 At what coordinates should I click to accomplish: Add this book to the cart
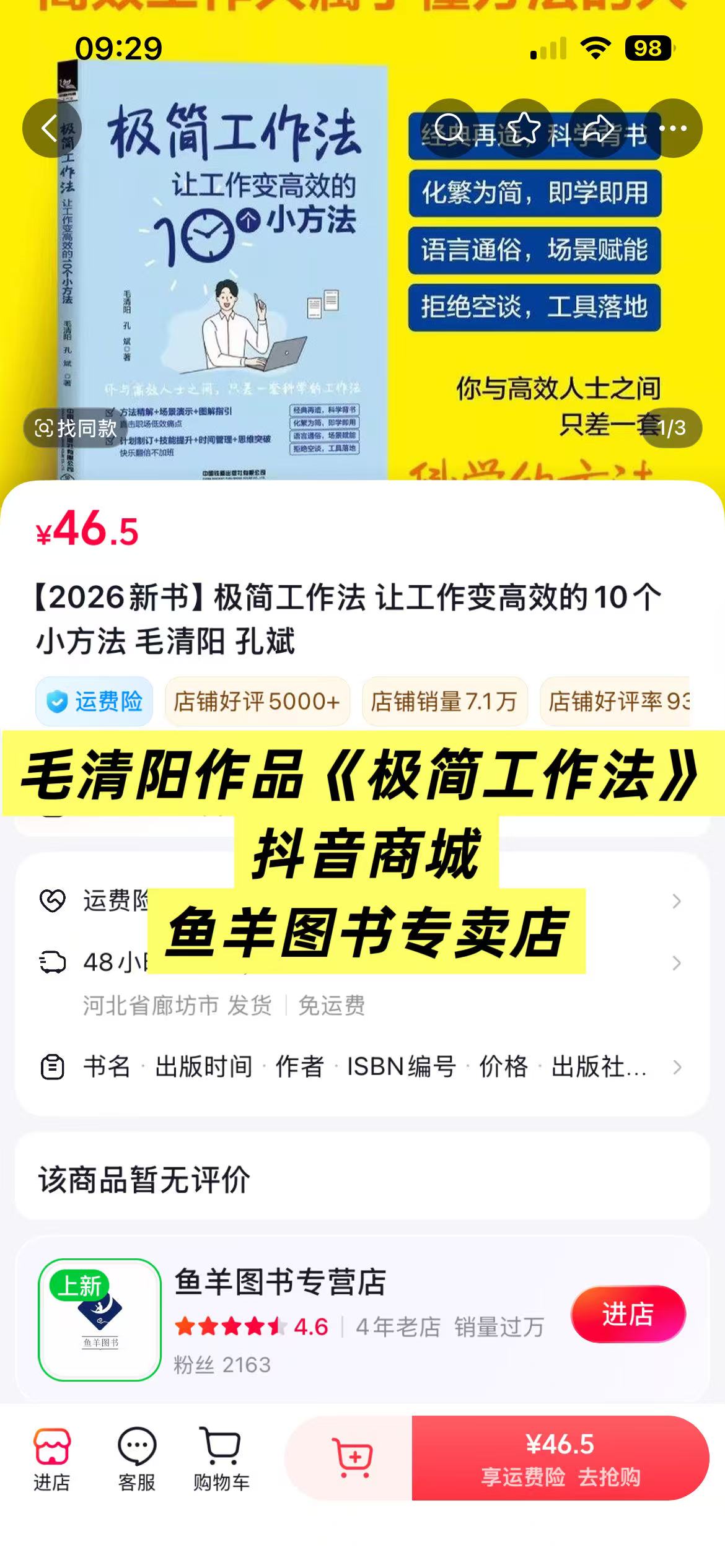coord(352,1457)
